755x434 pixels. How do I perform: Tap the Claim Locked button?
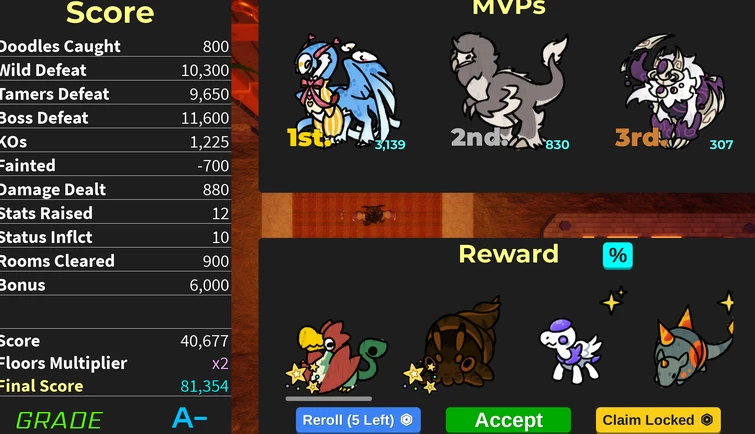[x=658, y=420]
